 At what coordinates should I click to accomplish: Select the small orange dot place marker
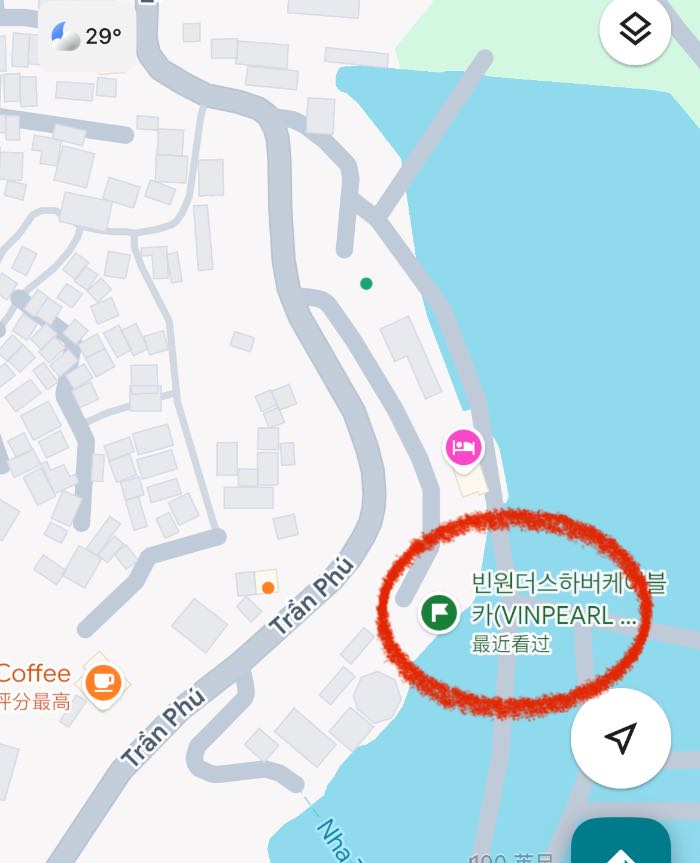(268, 588)
